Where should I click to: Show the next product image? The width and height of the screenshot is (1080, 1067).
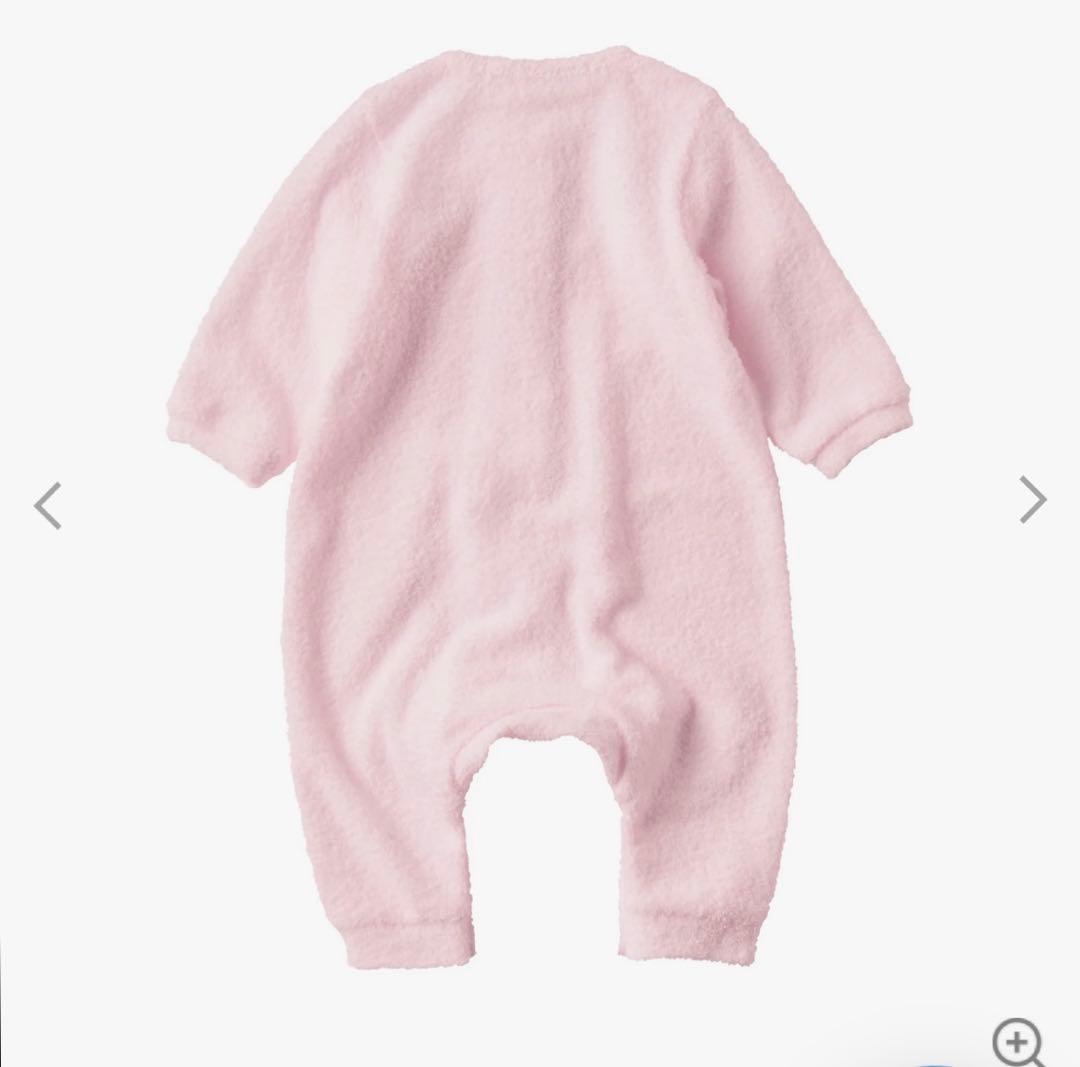[1032, 499]
